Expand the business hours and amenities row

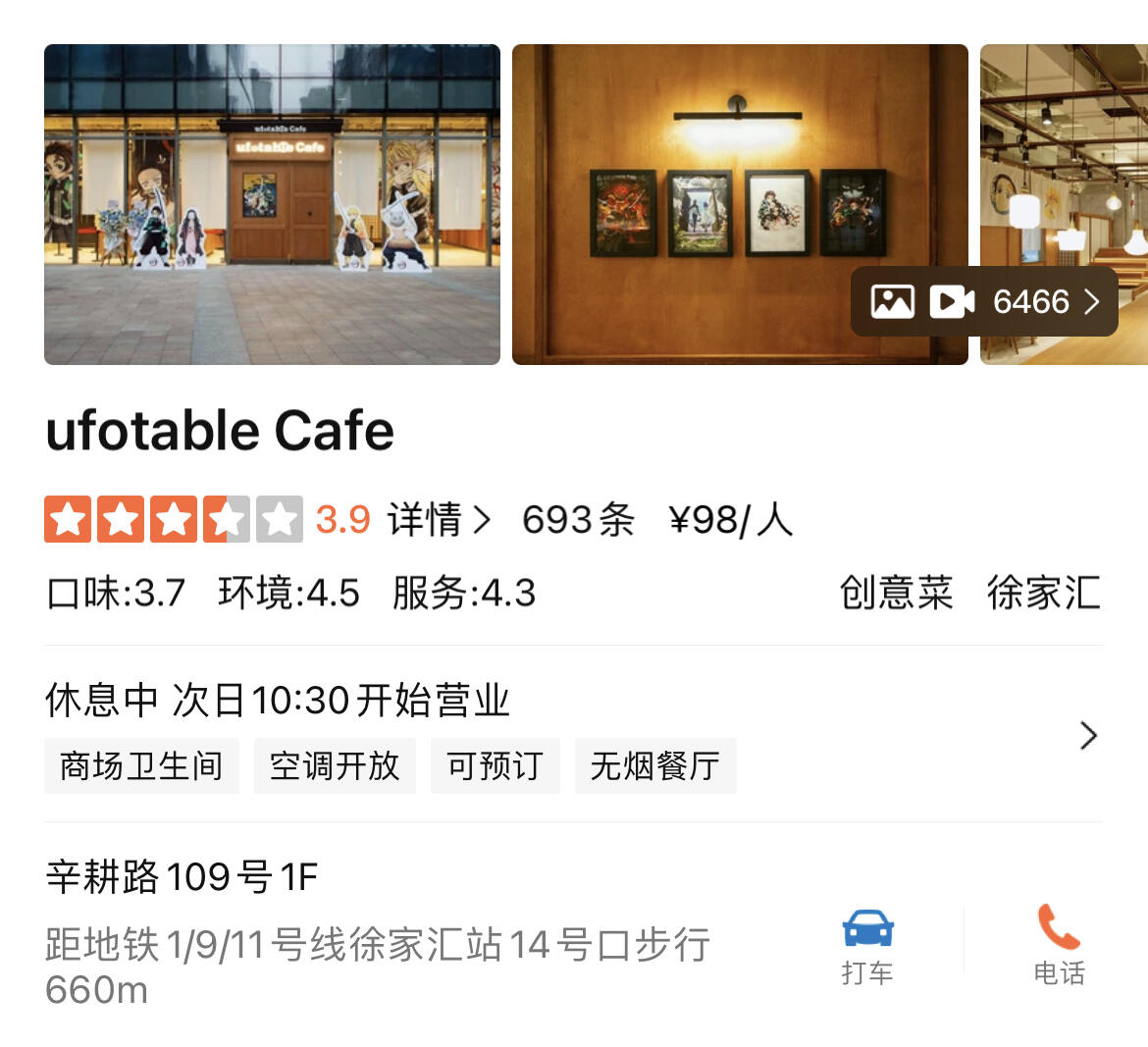coord(1087,735)
